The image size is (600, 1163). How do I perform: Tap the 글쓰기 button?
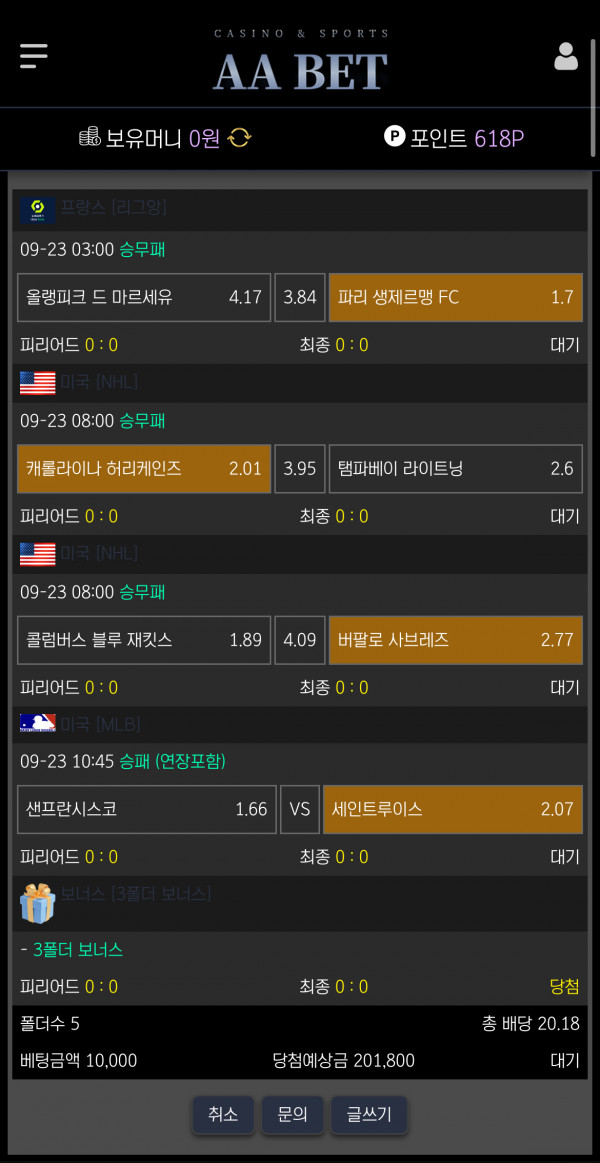(x=369, y=1114)
